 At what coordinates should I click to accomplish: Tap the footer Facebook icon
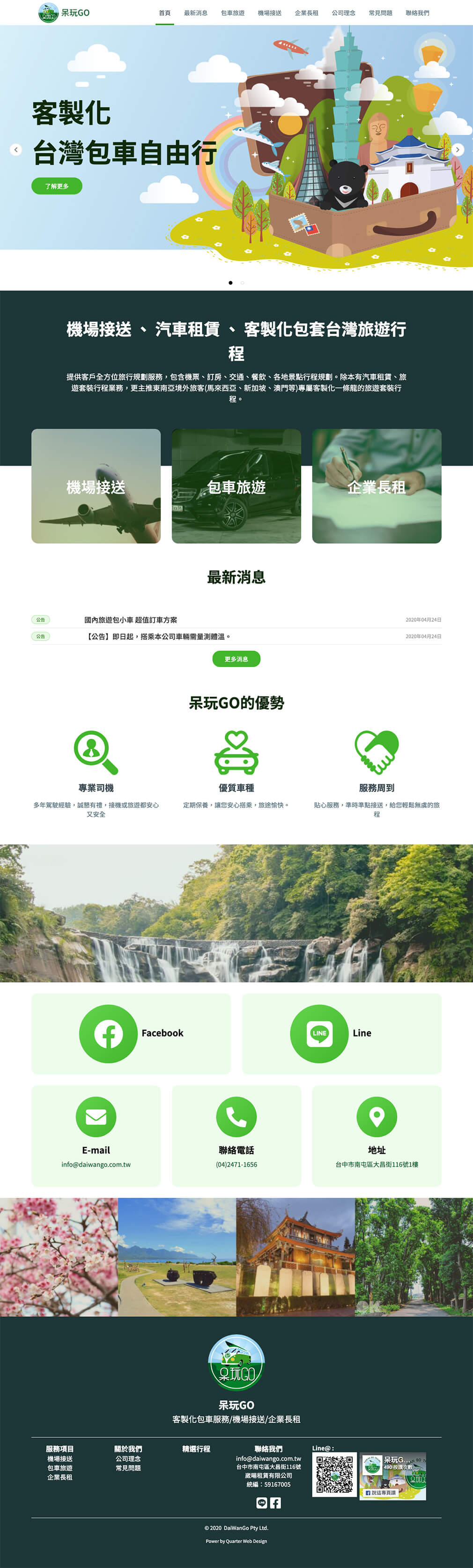coord(275,1503)
